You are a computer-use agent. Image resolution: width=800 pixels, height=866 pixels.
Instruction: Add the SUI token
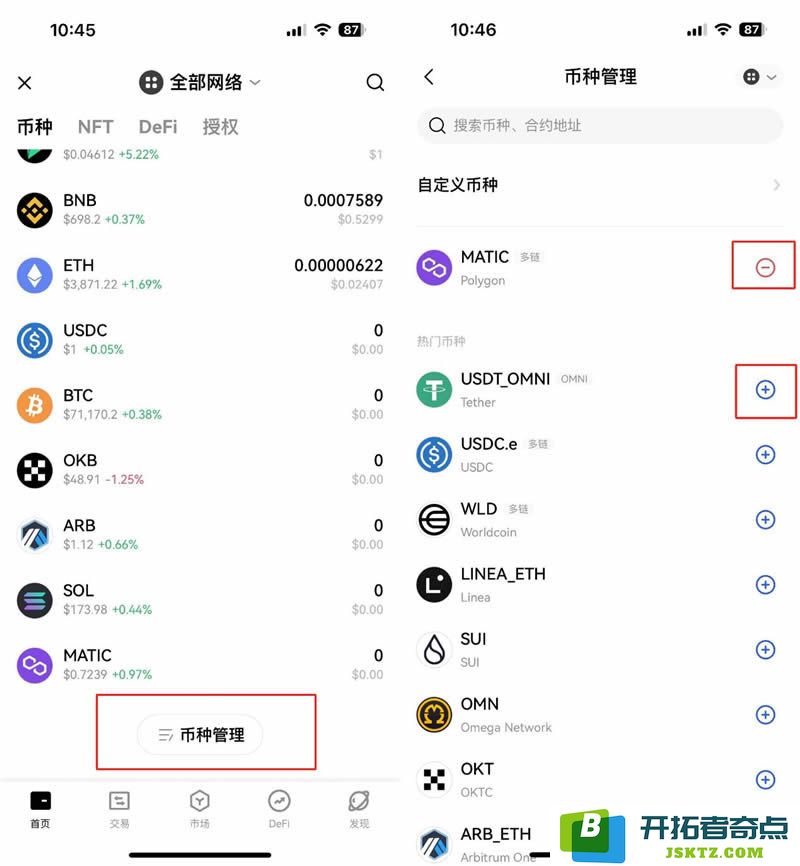point(765,650)
